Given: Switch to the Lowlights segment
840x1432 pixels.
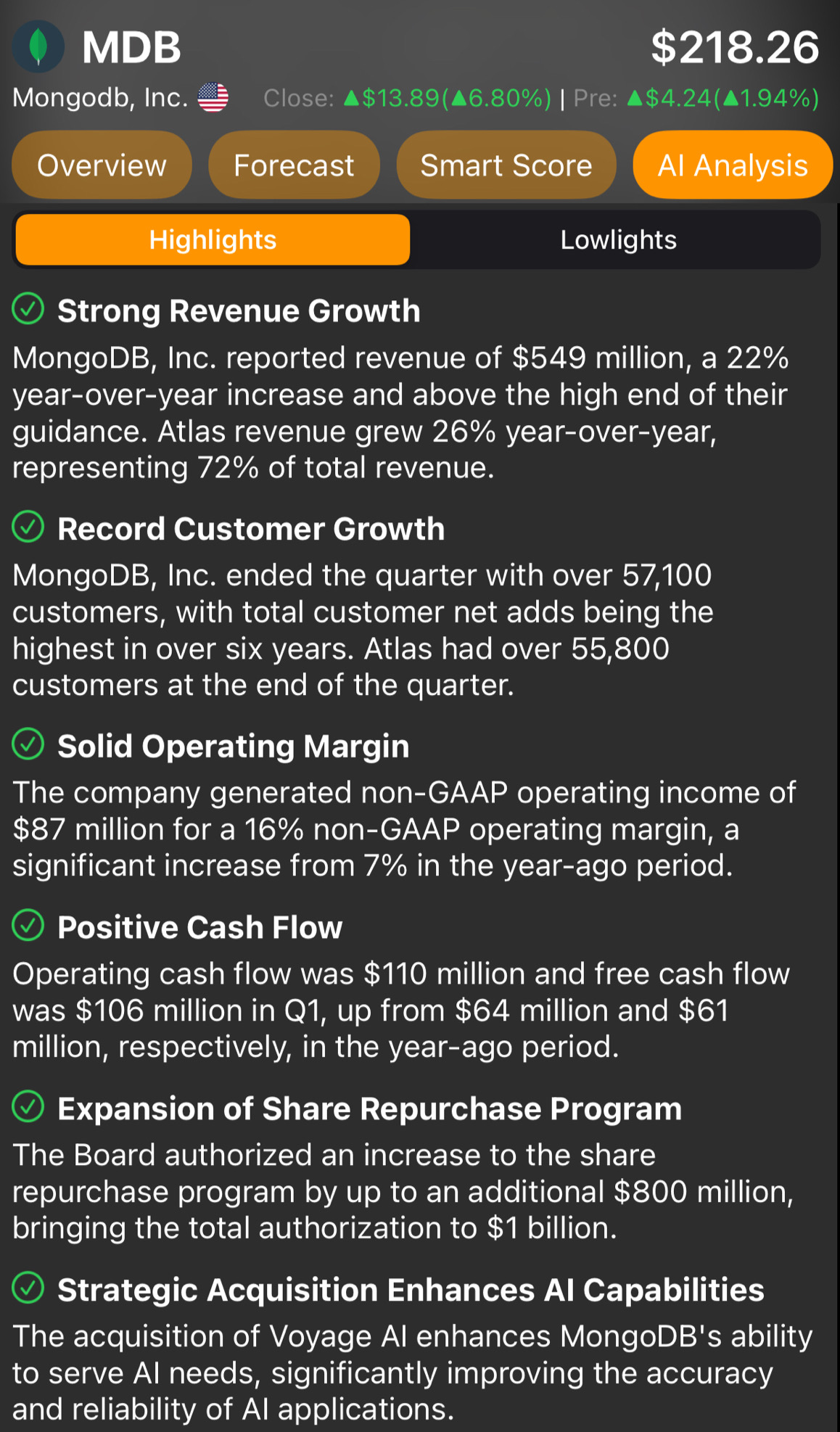Looking at the screenshot, I should [x=618, y=240].
